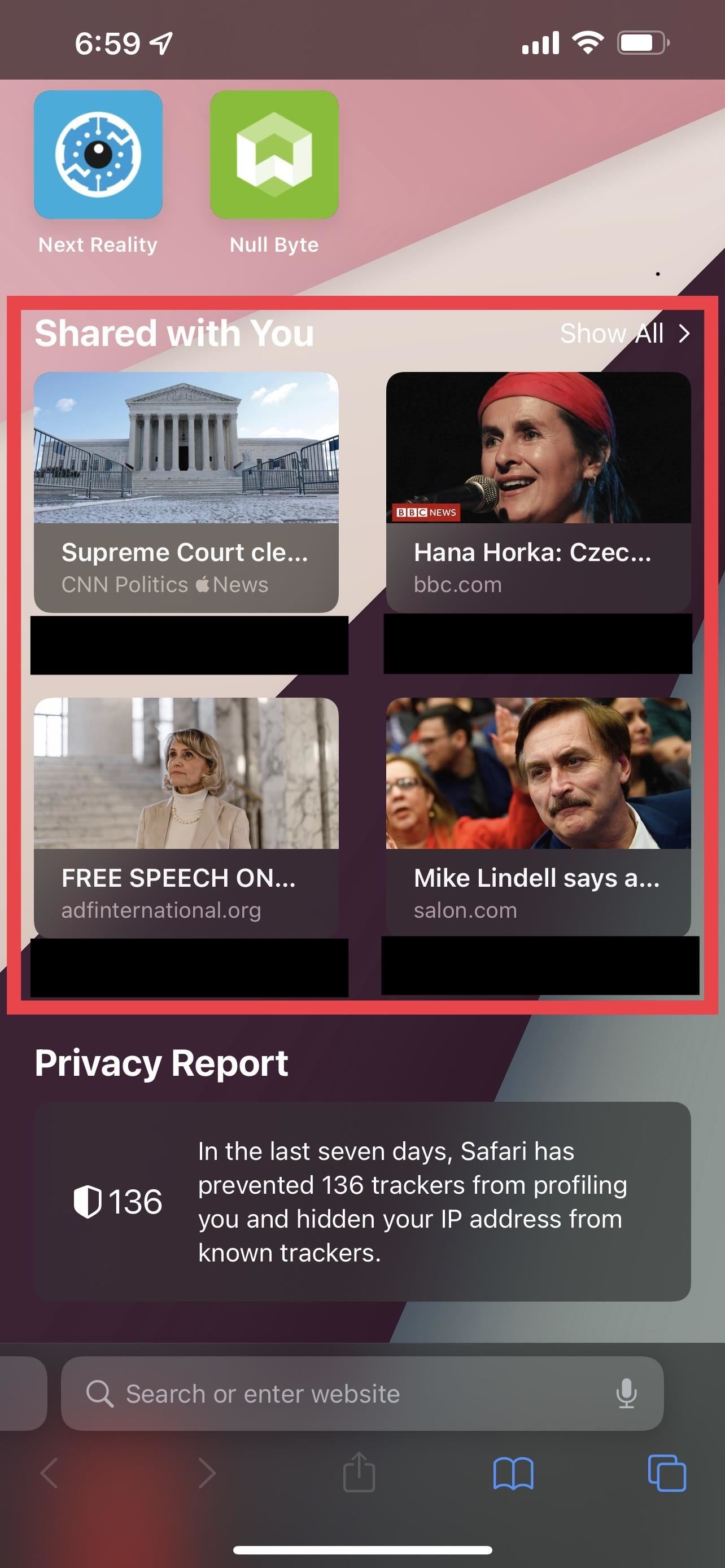Open the tabs overview
725x1568 pixels.
667,1473
